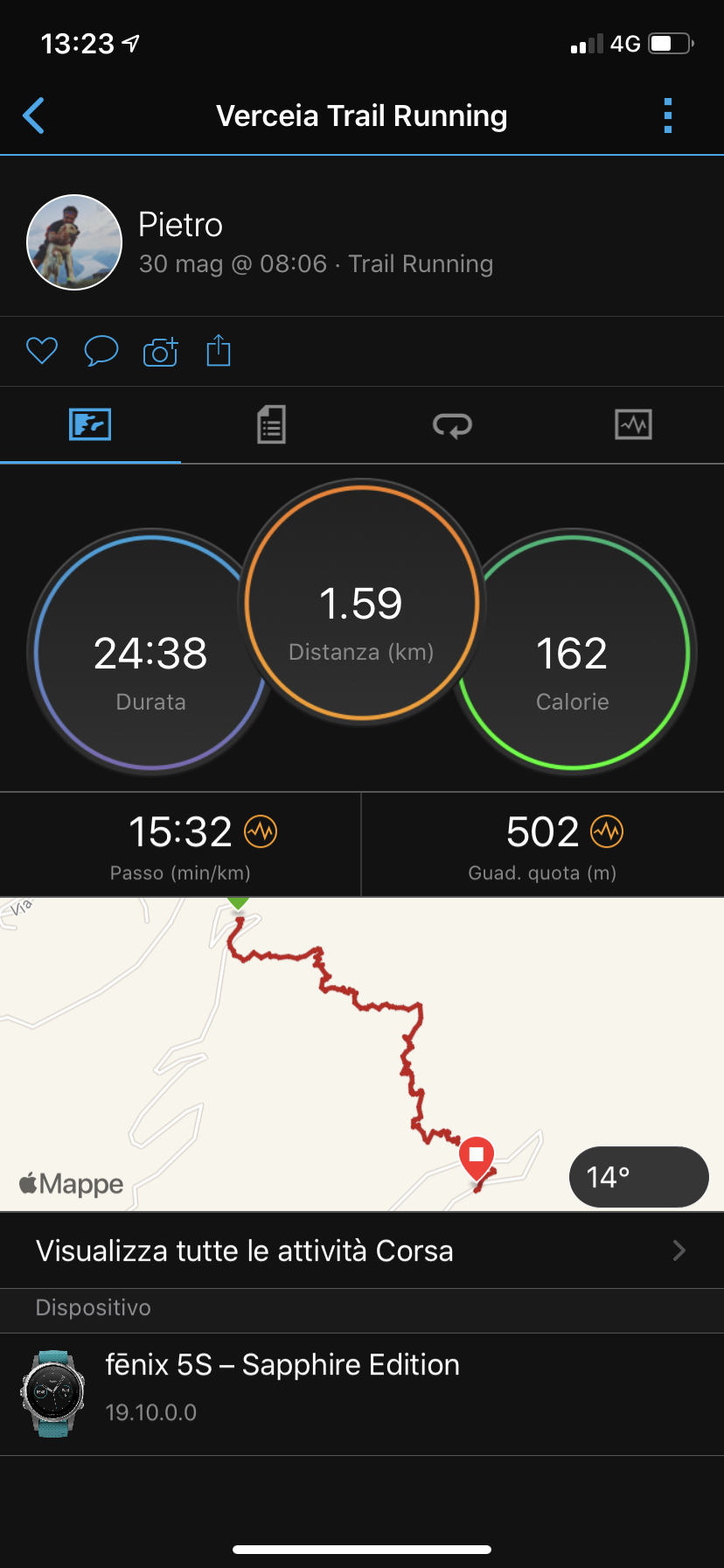Share this trail running activity
This screenshot has width=724, height=1568.
[x=219, y=351]
